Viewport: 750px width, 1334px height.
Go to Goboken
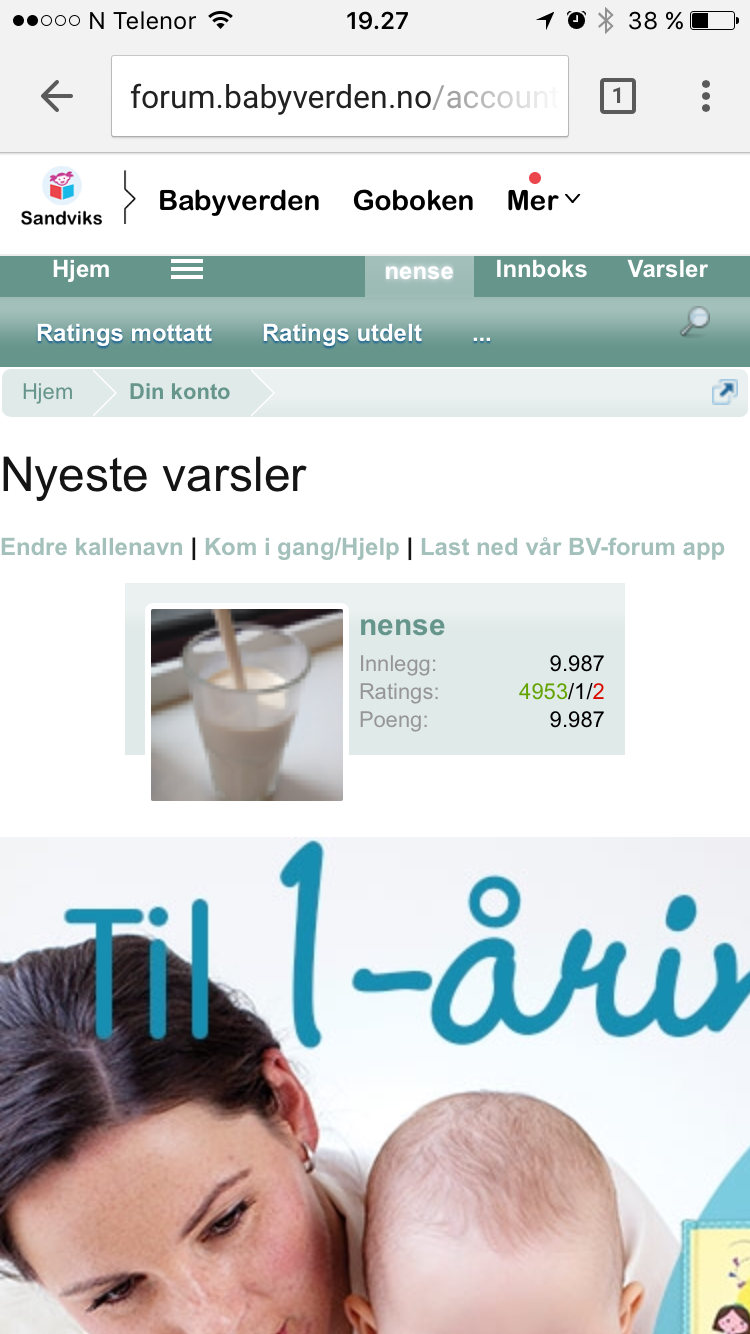(413, 200)
